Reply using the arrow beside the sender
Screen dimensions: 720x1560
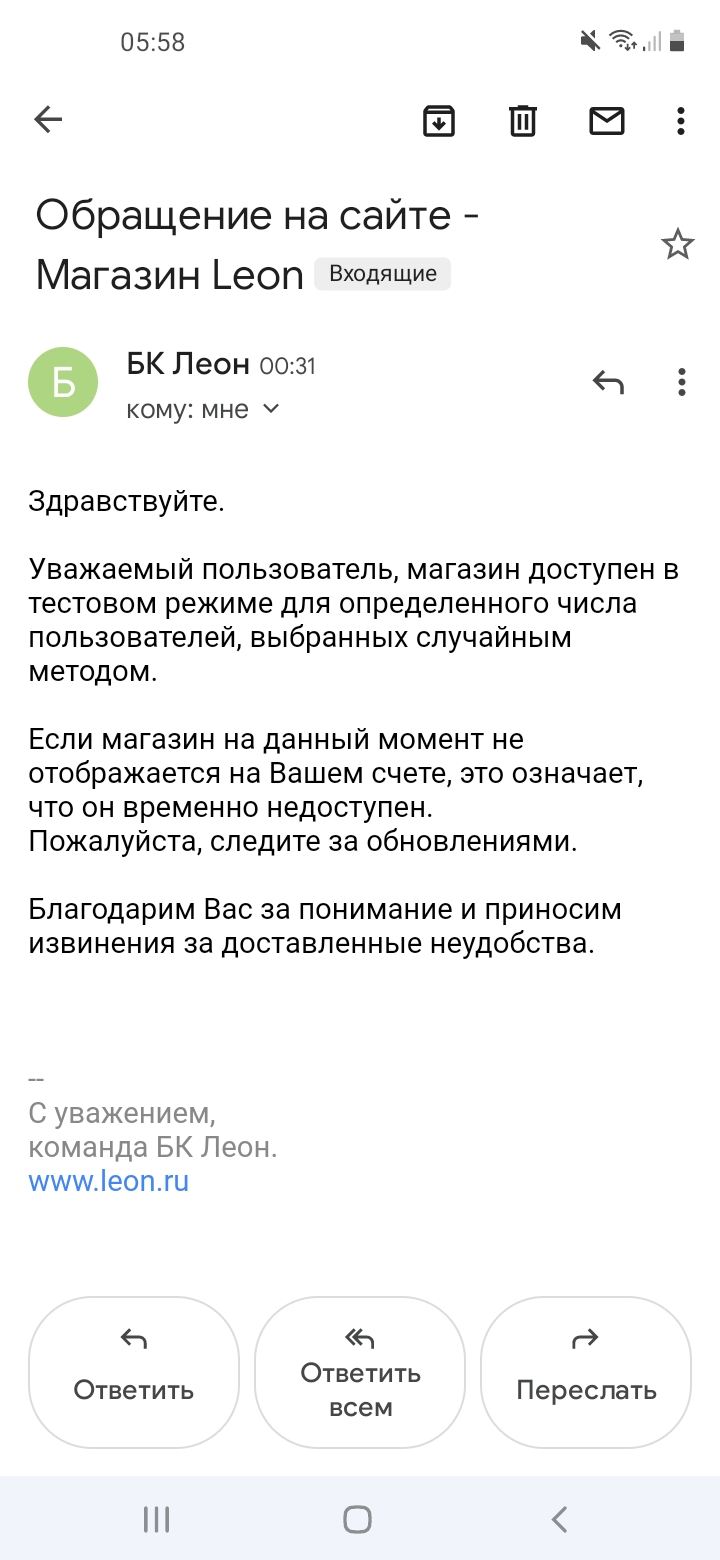[x=608, y=382]
